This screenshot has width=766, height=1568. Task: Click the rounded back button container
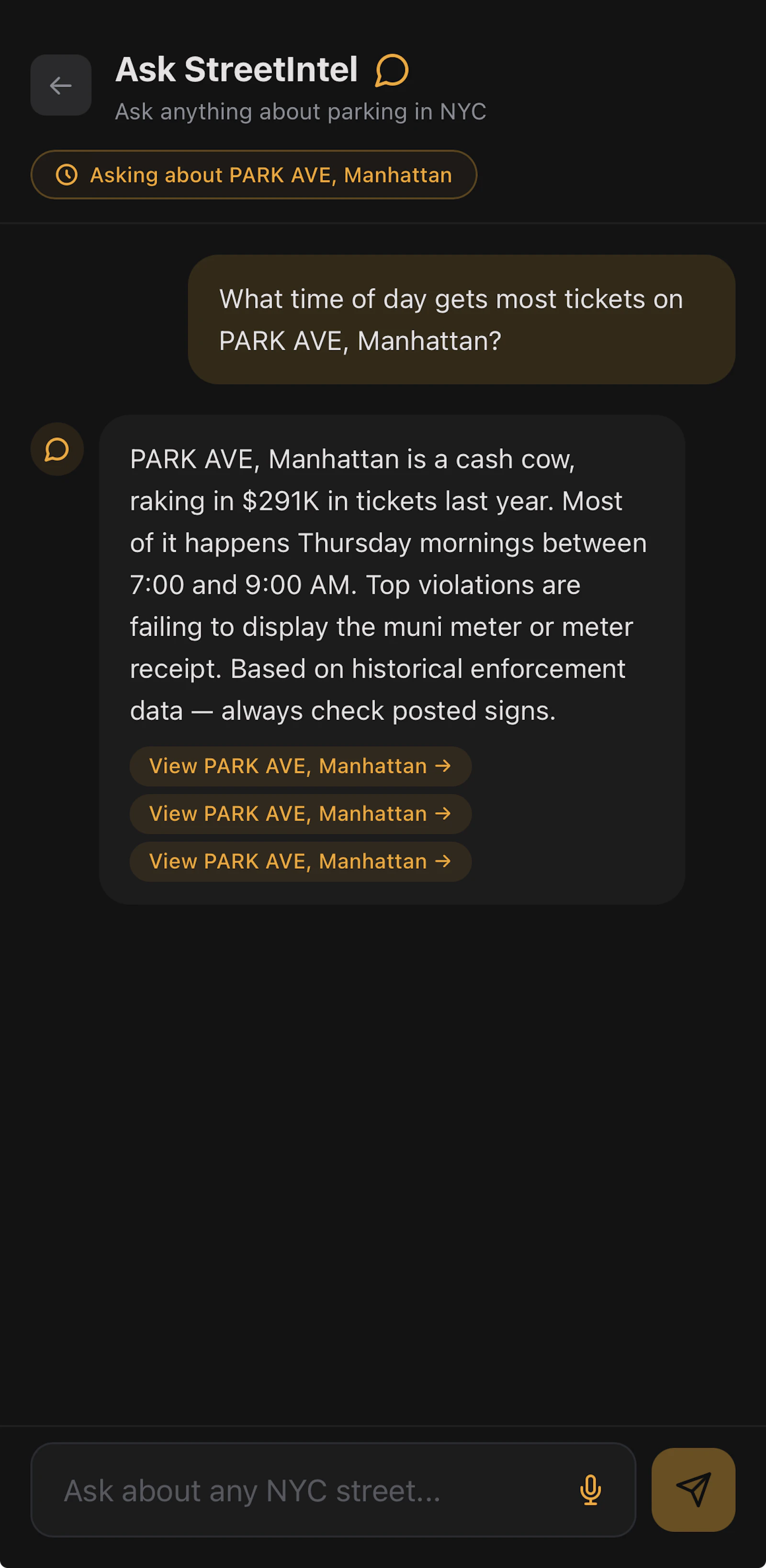click(x=60, y=85)
